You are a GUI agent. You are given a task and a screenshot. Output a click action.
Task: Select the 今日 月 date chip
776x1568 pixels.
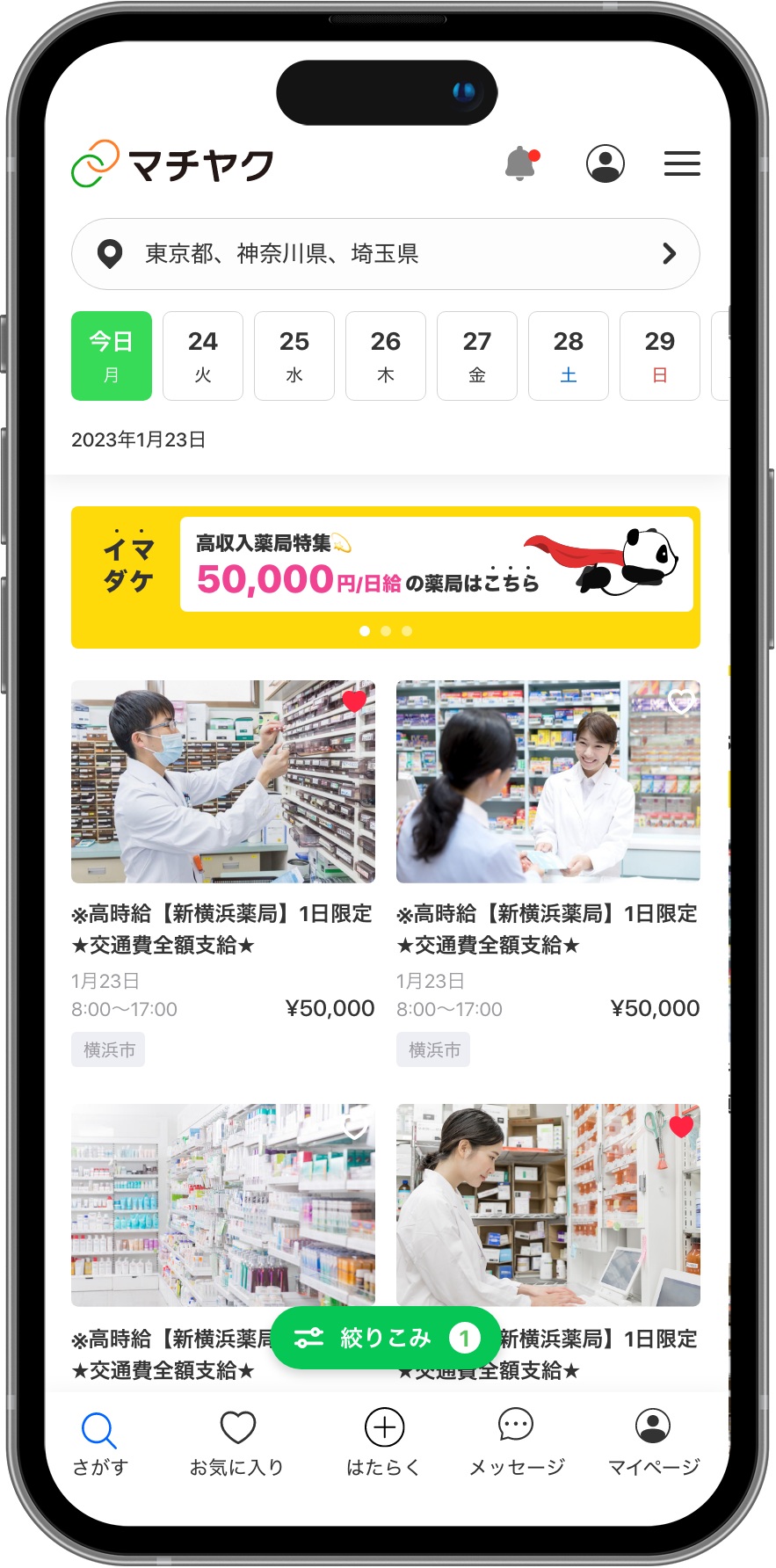[x=112, y=356]
